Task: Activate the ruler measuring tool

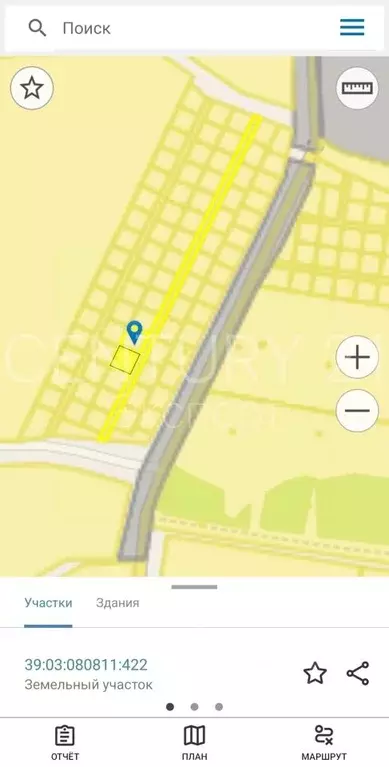Action: [x=357, y=88]
